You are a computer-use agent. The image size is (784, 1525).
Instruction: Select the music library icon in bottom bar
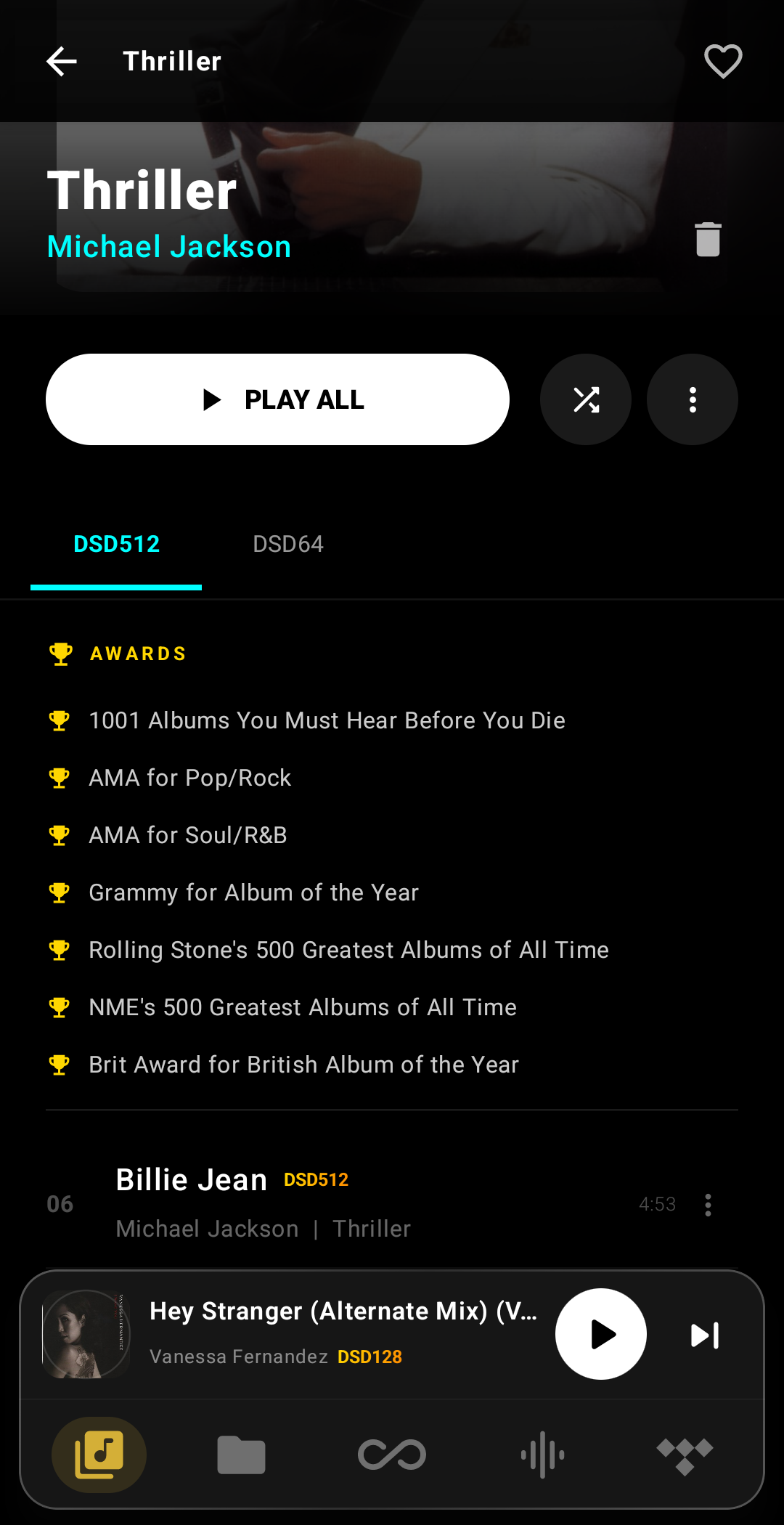[99, 1455]
